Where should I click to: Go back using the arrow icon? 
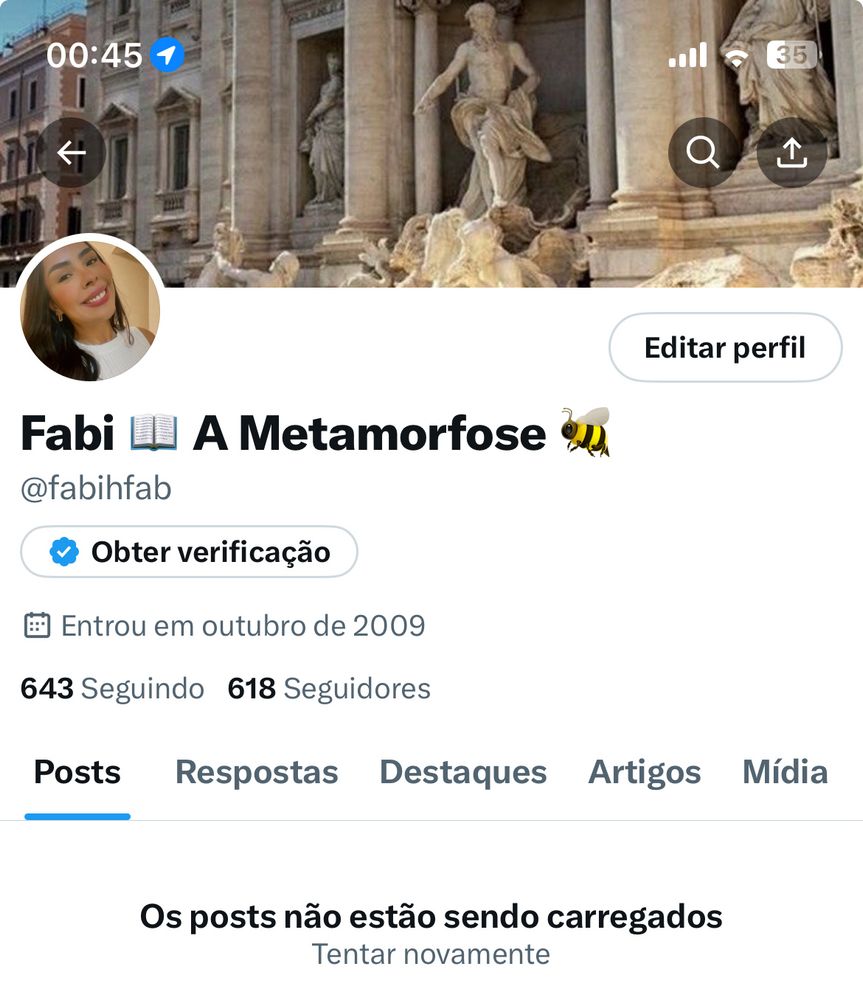[71, 153]
